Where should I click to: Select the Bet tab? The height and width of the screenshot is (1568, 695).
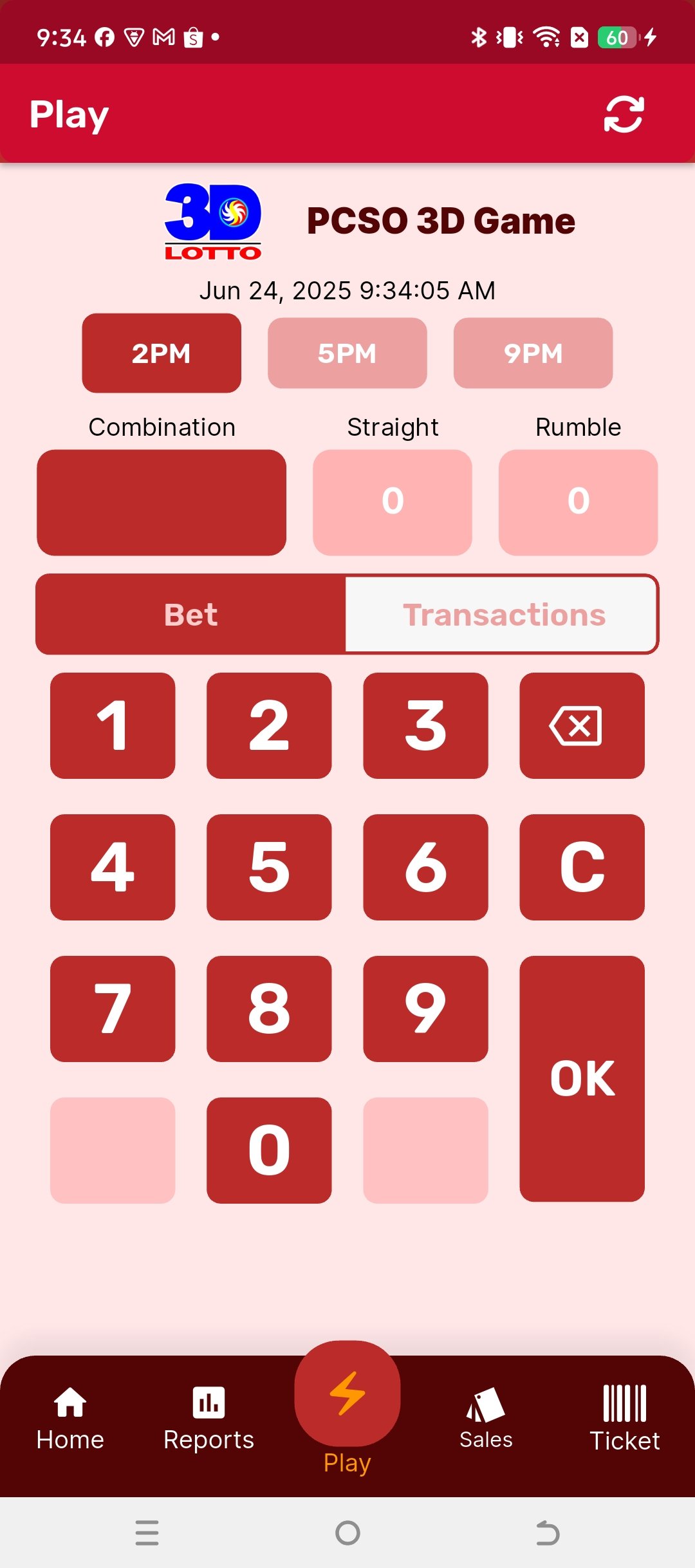[192, 614]
